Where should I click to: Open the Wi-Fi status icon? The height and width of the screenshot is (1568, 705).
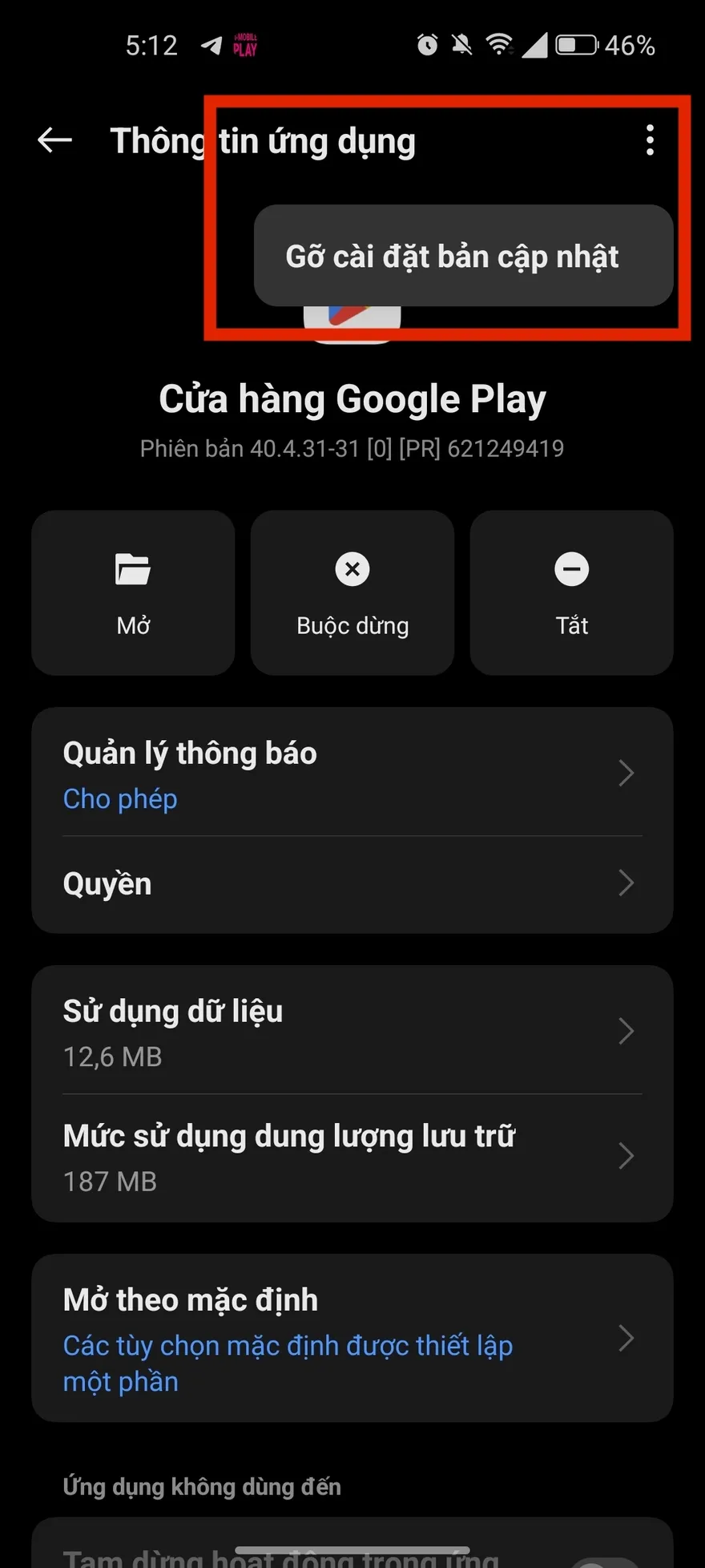click(x=501, y=46)
